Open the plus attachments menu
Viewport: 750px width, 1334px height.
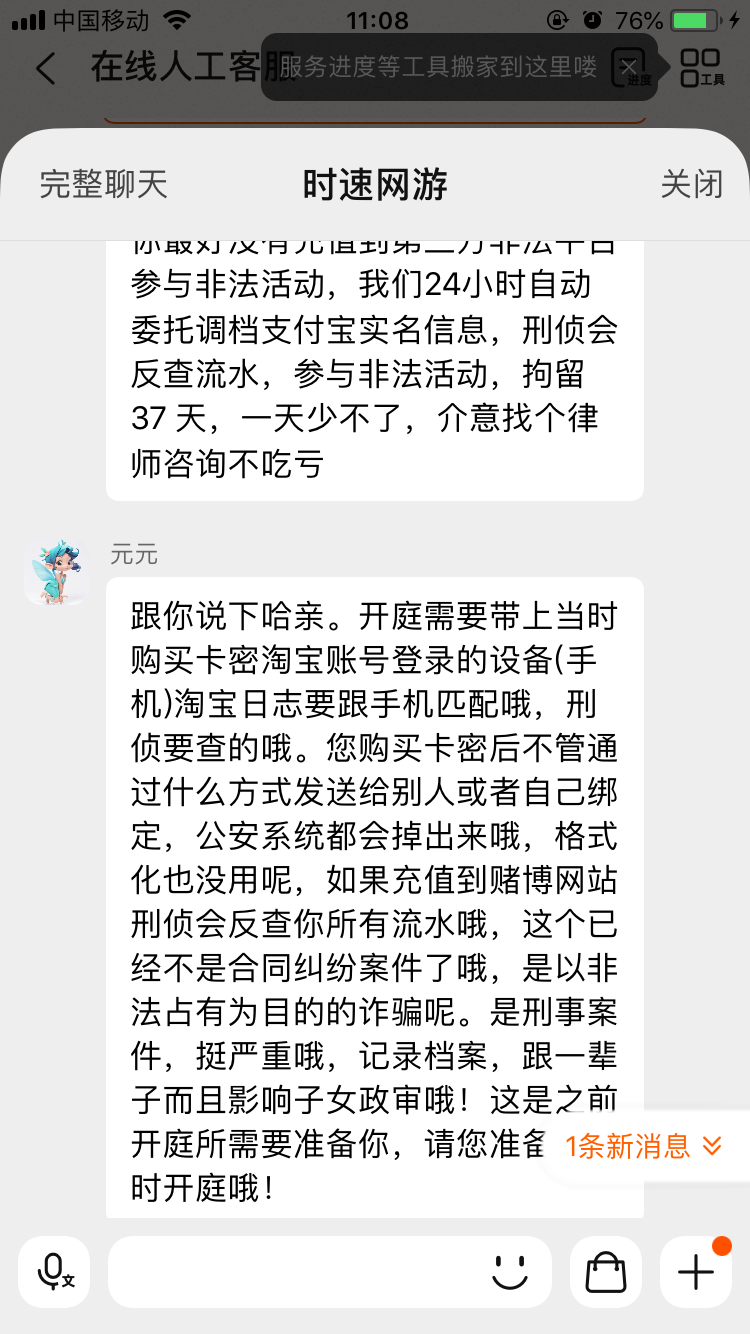696,1272
